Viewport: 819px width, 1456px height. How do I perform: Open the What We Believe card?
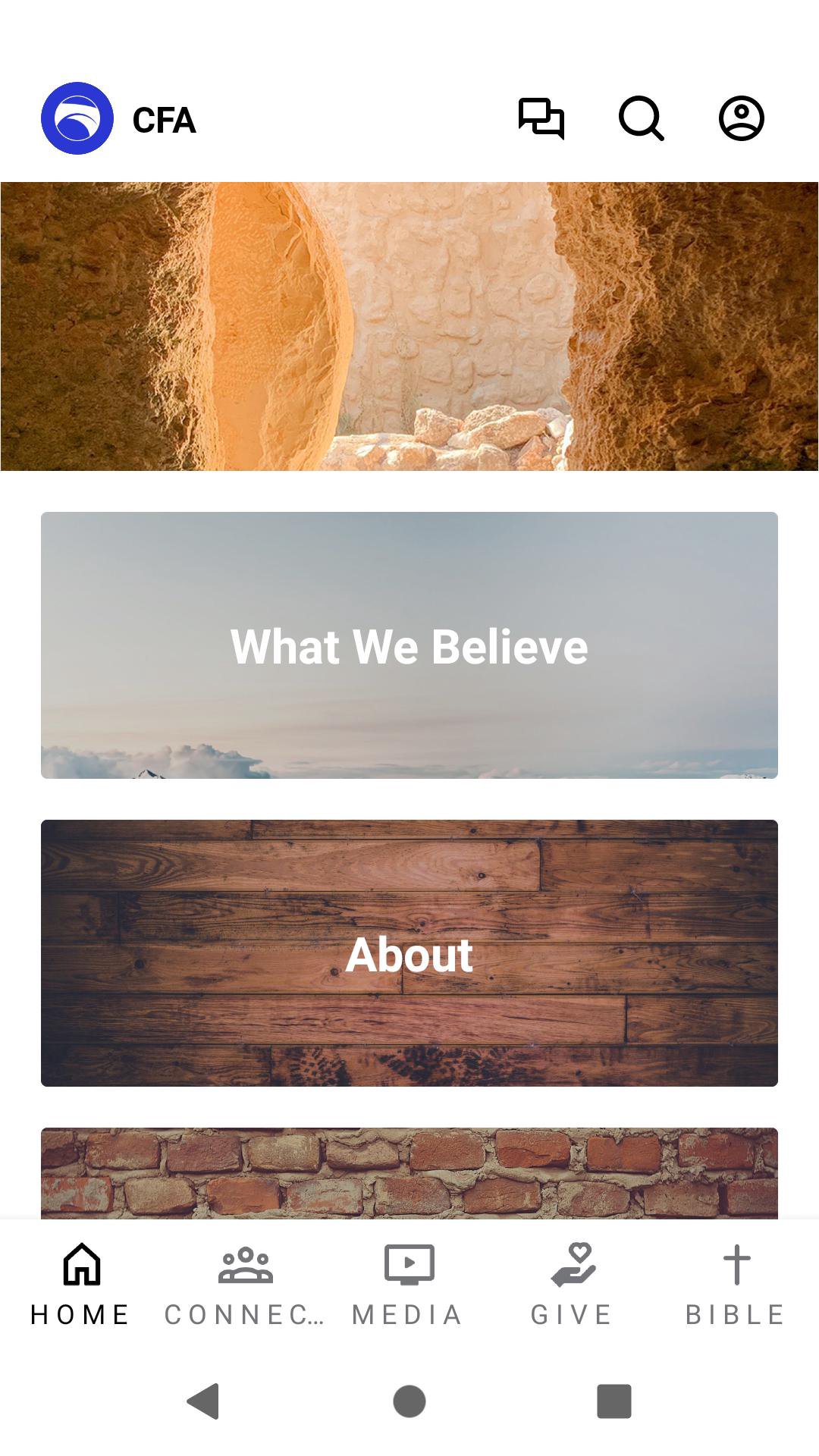(x=409, y=645)
